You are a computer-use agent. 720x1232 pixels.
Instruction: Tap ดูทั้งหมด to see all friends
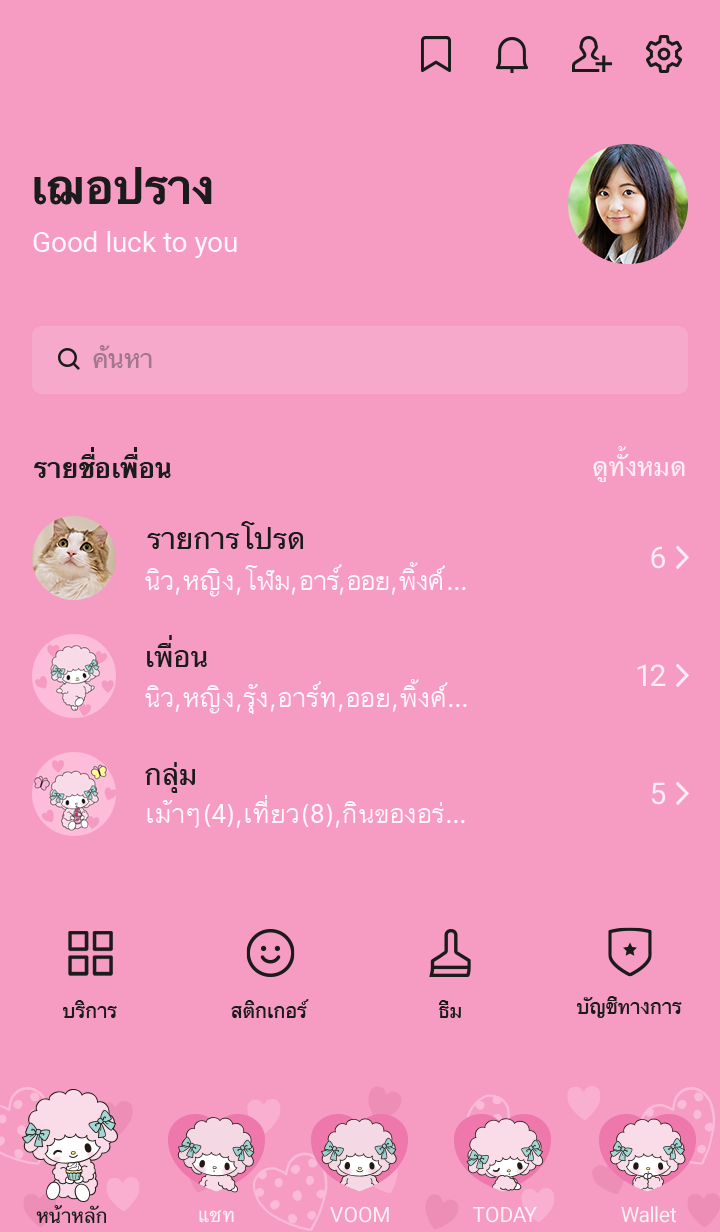(638, 468)
